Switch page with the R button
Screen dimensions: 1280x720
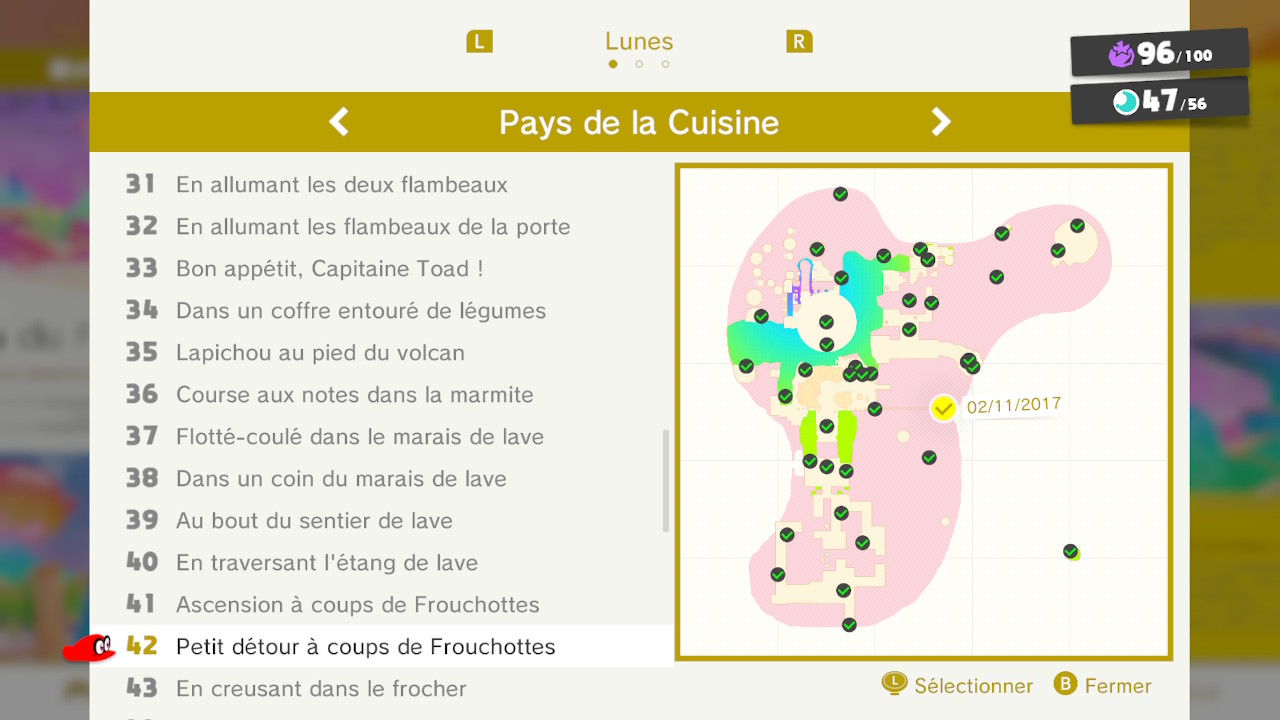tap(799, 42)
